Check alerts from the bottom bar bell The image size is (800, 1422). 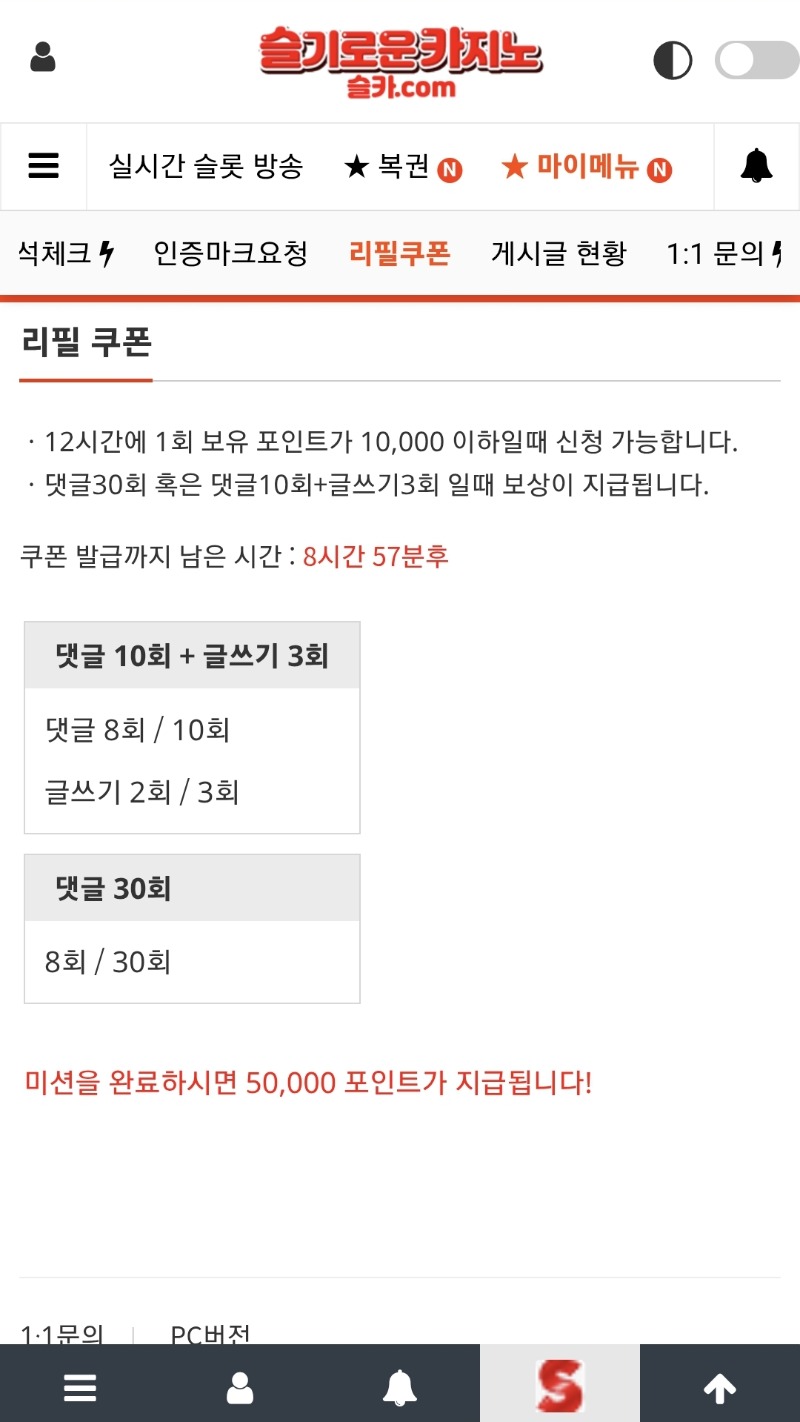tap(400, 1387)
